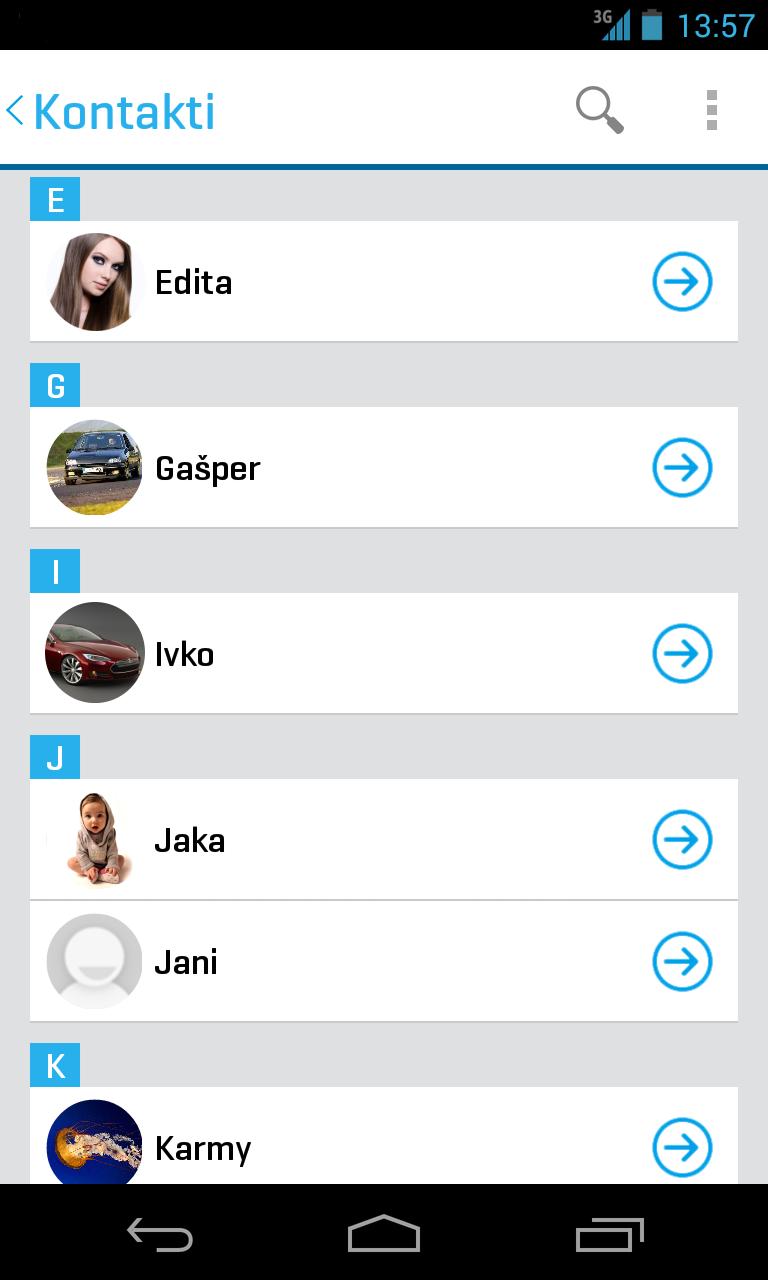Open the overflow menu
The width and height of the screenshot is (768, 1280).
click(x=711, y=110)
